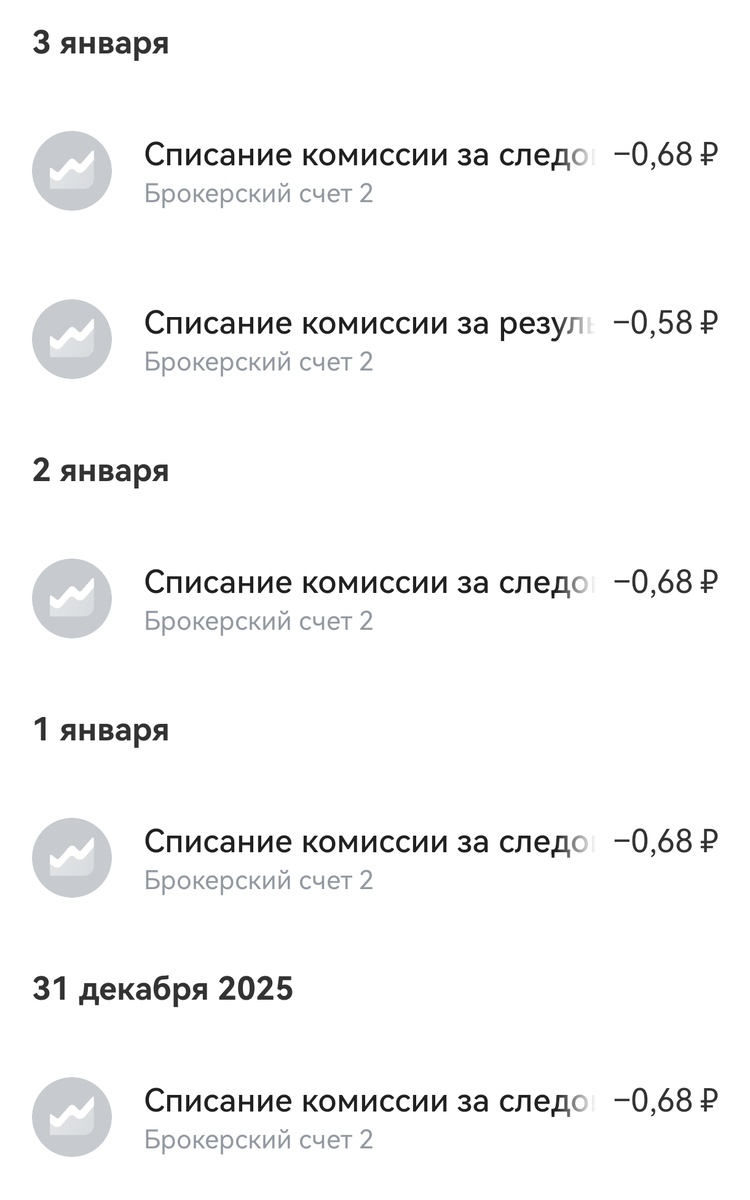The width and height of the screenshot is (750, 1200).
Task: Click the '3 января' date header
Action: [x=101, y=43]
